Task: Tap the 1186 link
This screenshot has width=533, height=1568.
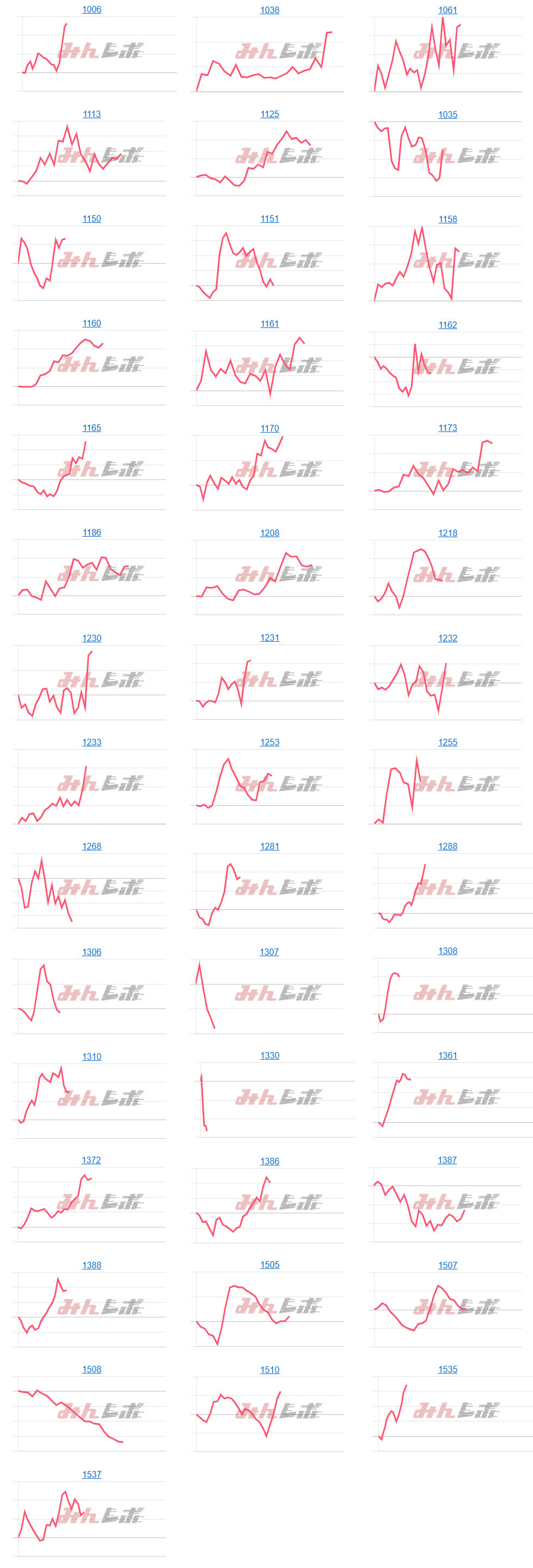Action: (92, 533)
